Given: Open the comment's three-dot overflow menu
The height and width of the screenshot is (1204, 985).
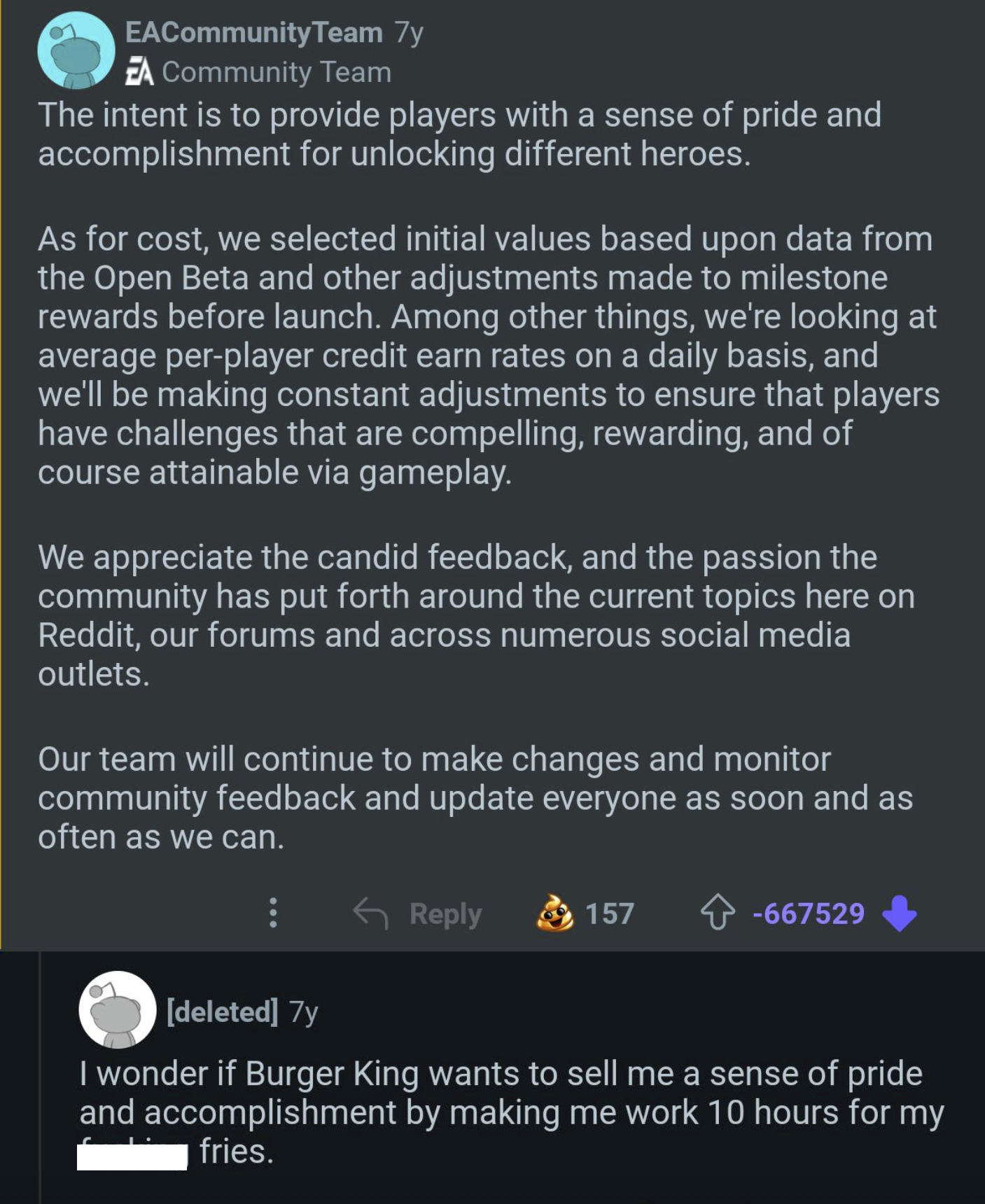Looking at the screenshot, I should point(273,913).
